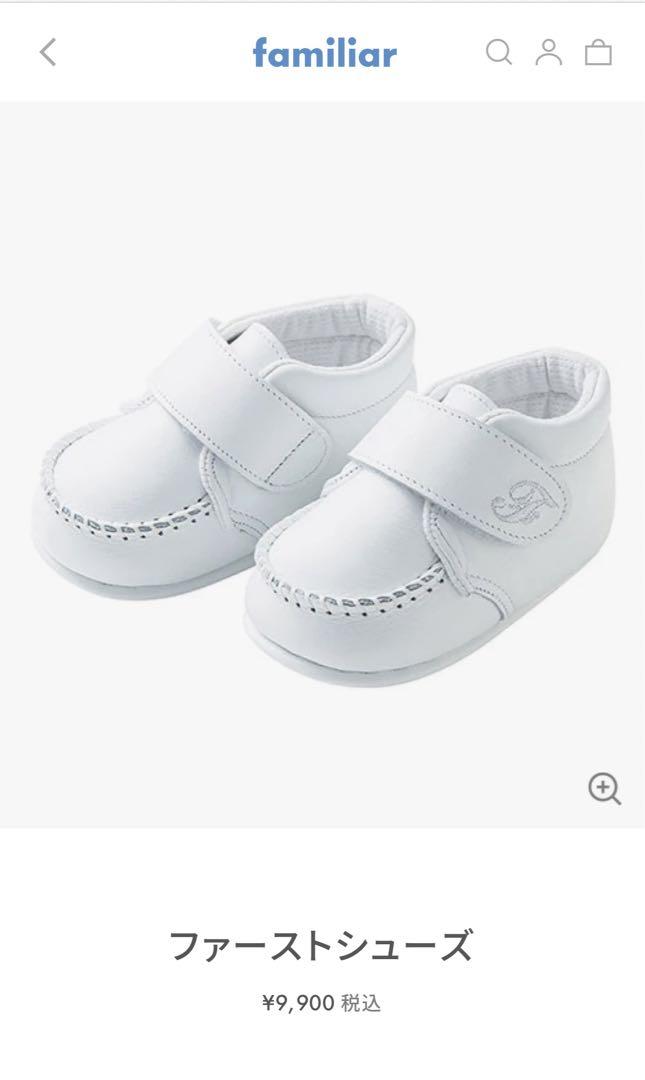645x1080 pixels.
Task: Open the account profile icon
Action: click(x=549, y=52)
